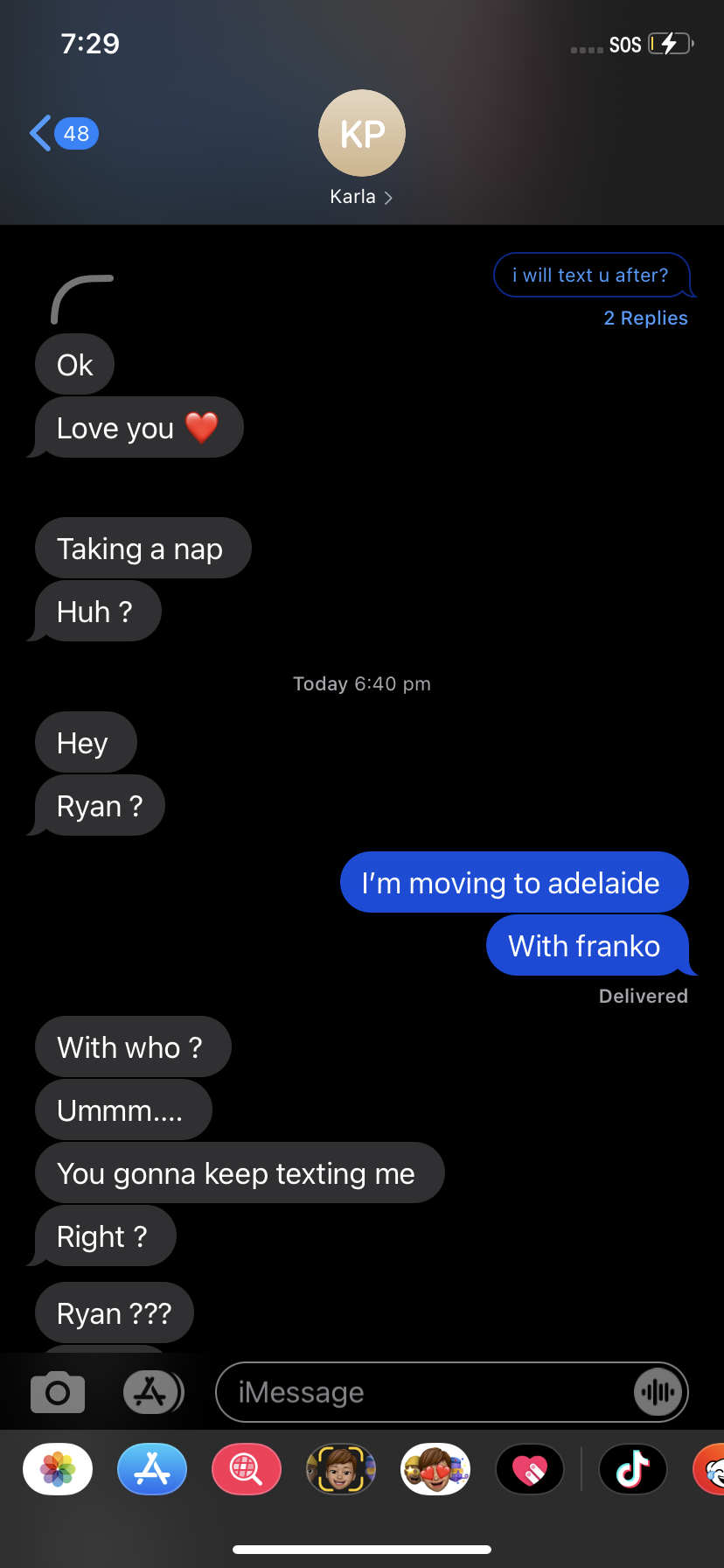
Task: Open the App Store icon in the drawer
Action: (x=151, y=1469)
